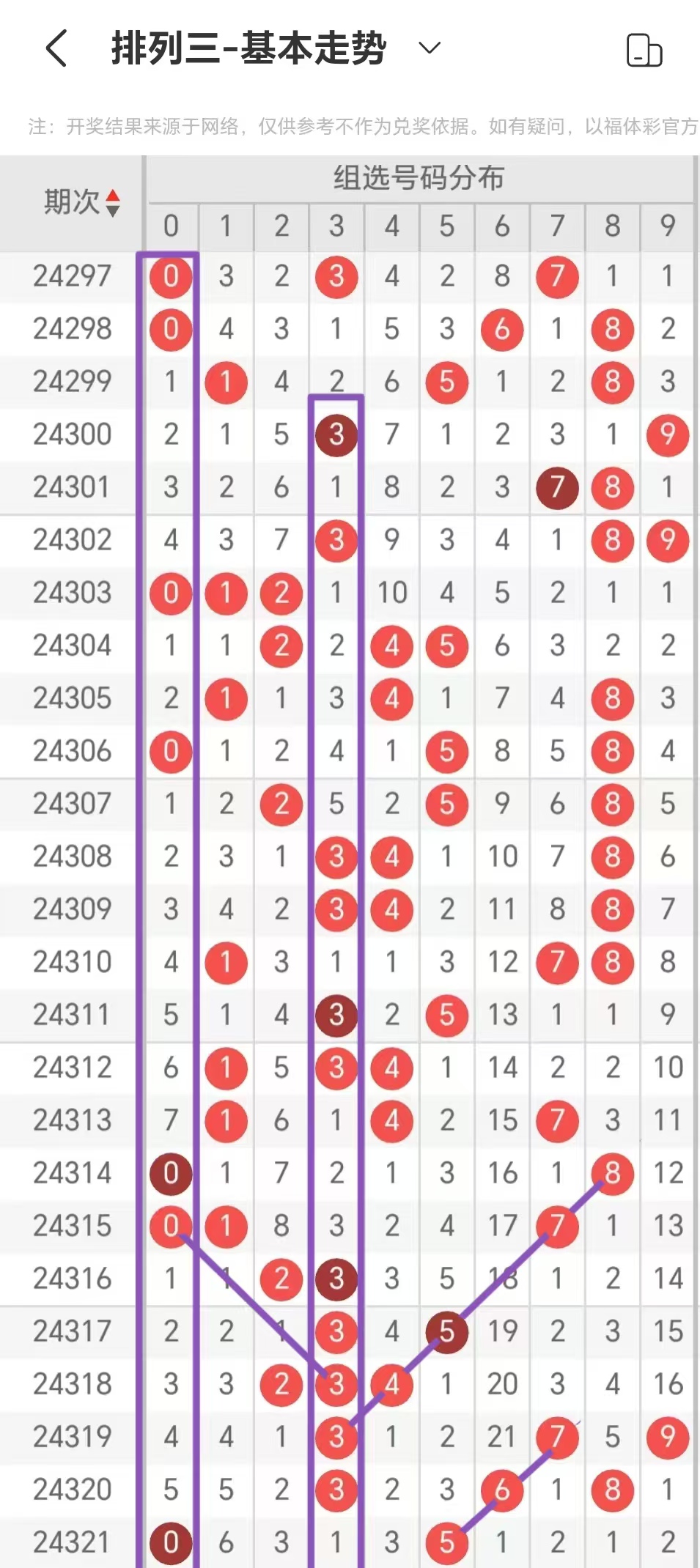Tap the screen orientation icon at top right
The height and width of the screenshot is (1568, 700).
click(x=644, y=50)
